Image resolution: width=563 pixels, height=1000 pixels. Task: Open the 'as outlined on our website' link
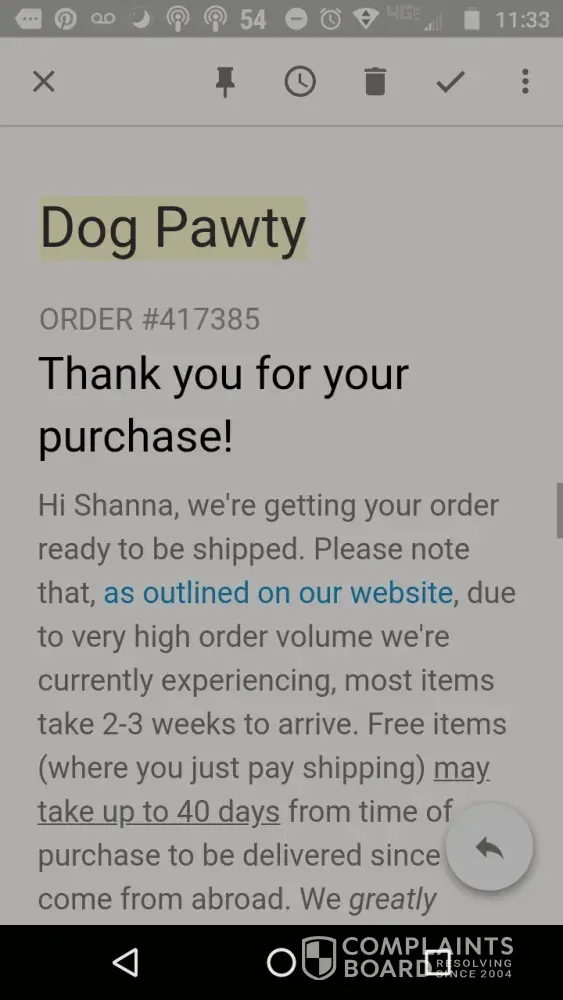click(278, 593)
